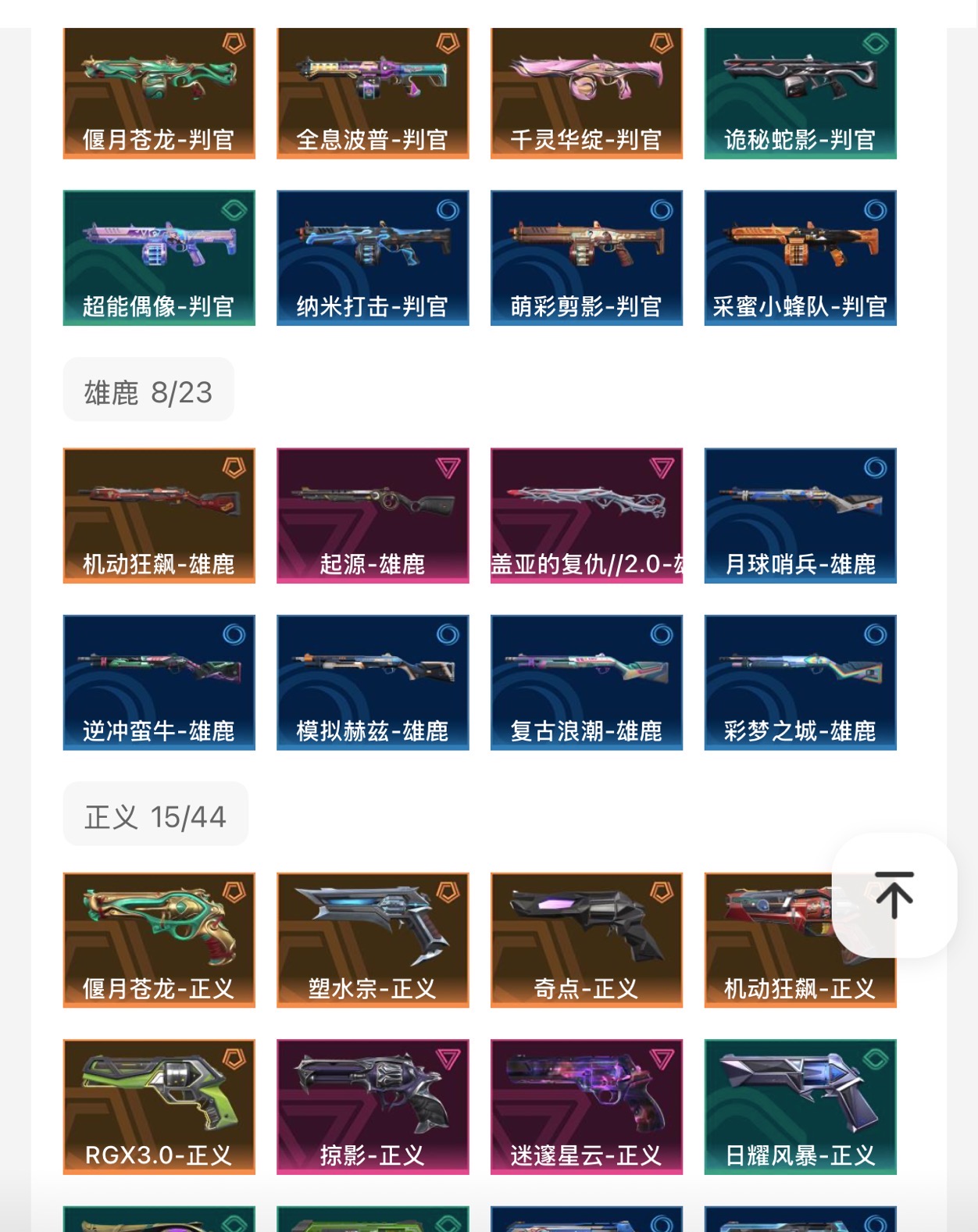Open the 超能偶像-判官 skin card
The image size is (978, 1232).
coord(159,257)
